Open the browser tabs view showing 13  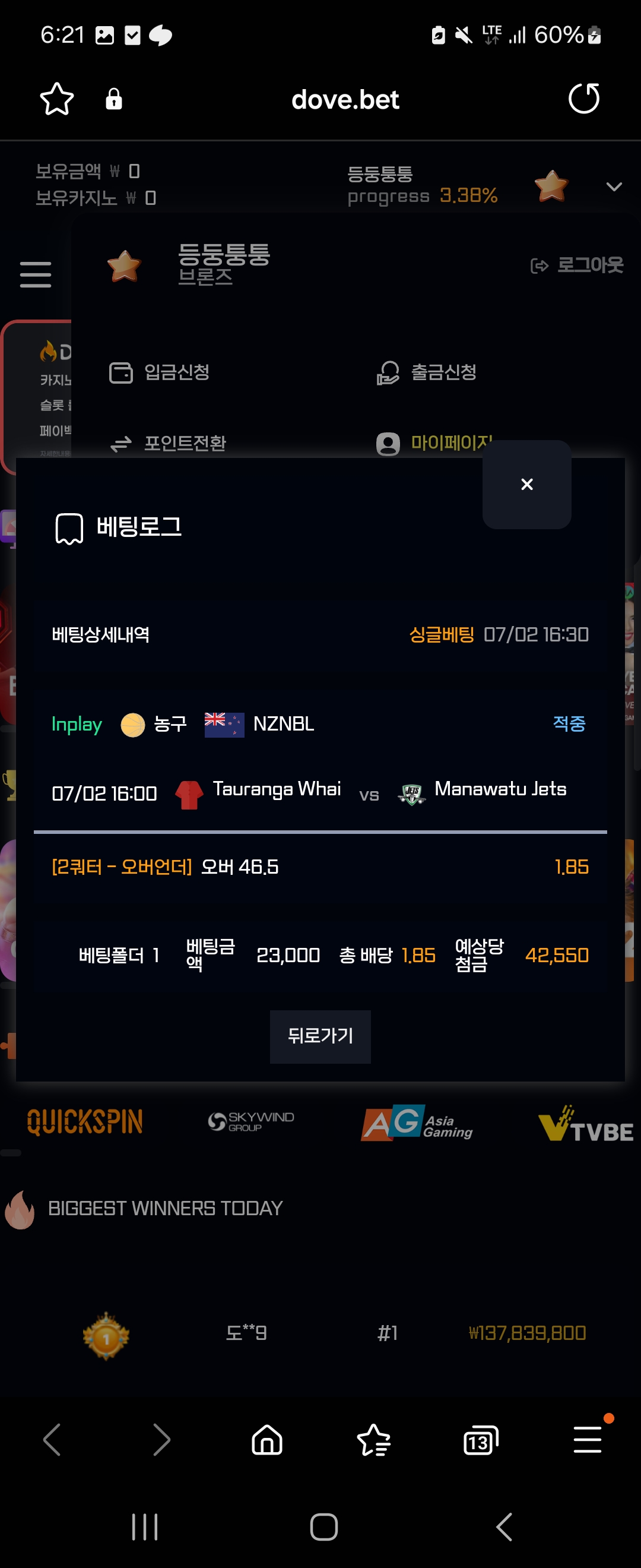[x=480, y=1441]
